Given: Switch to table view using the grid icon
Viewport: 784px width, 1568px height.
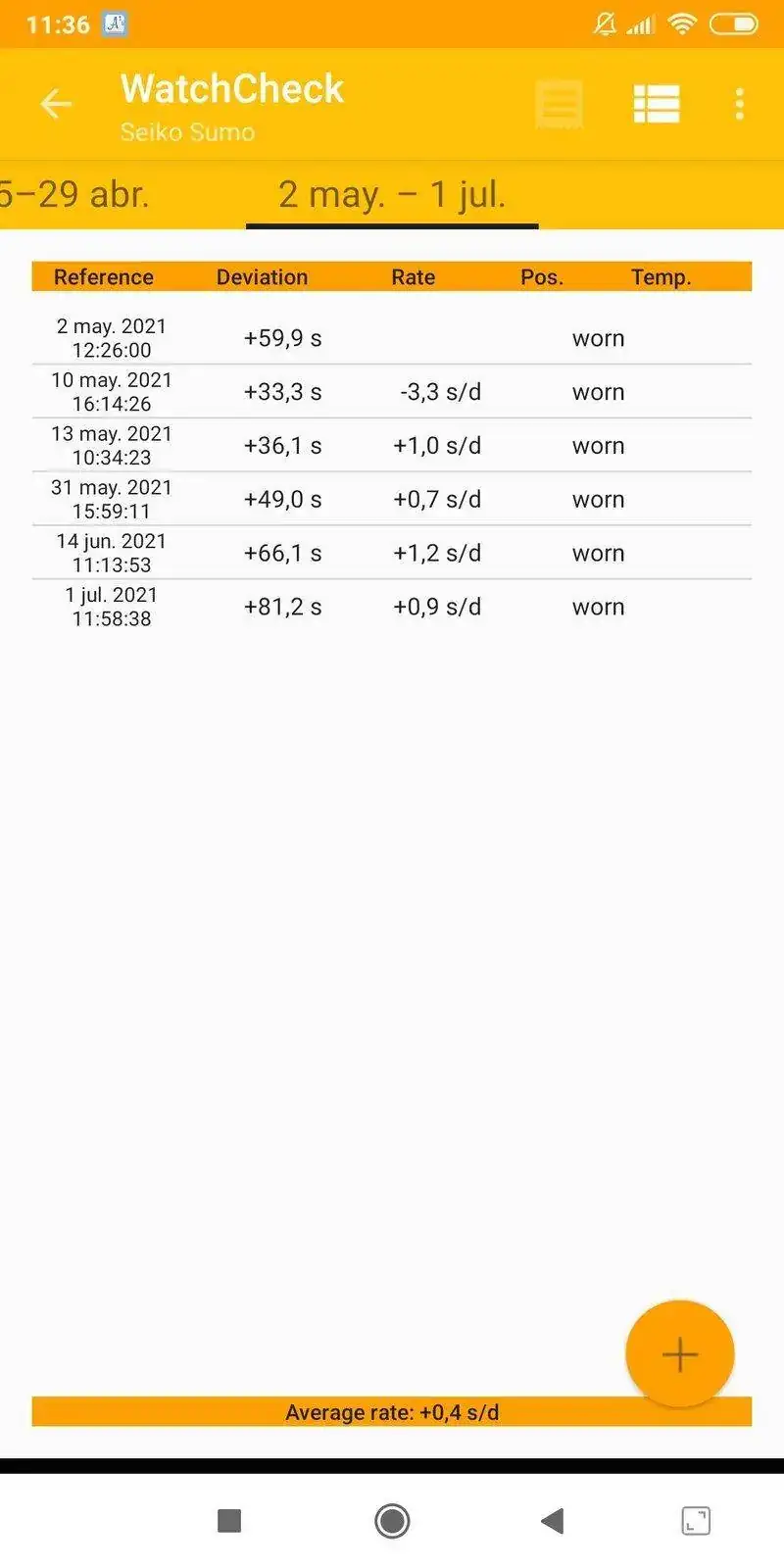Looking at the screenshot, I should [657, 104].
